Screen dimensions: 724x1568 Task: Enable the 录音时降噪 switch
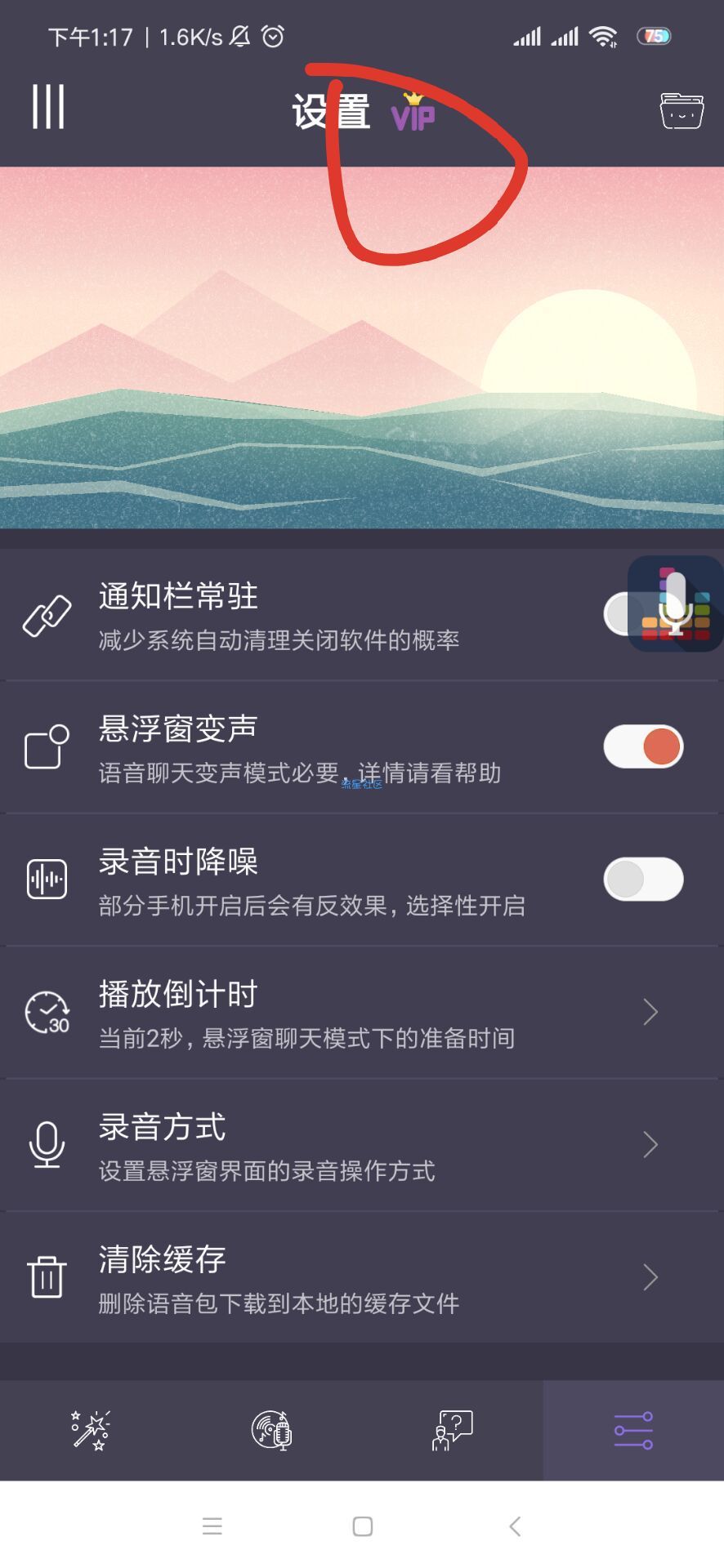click(x=643, y=880)
